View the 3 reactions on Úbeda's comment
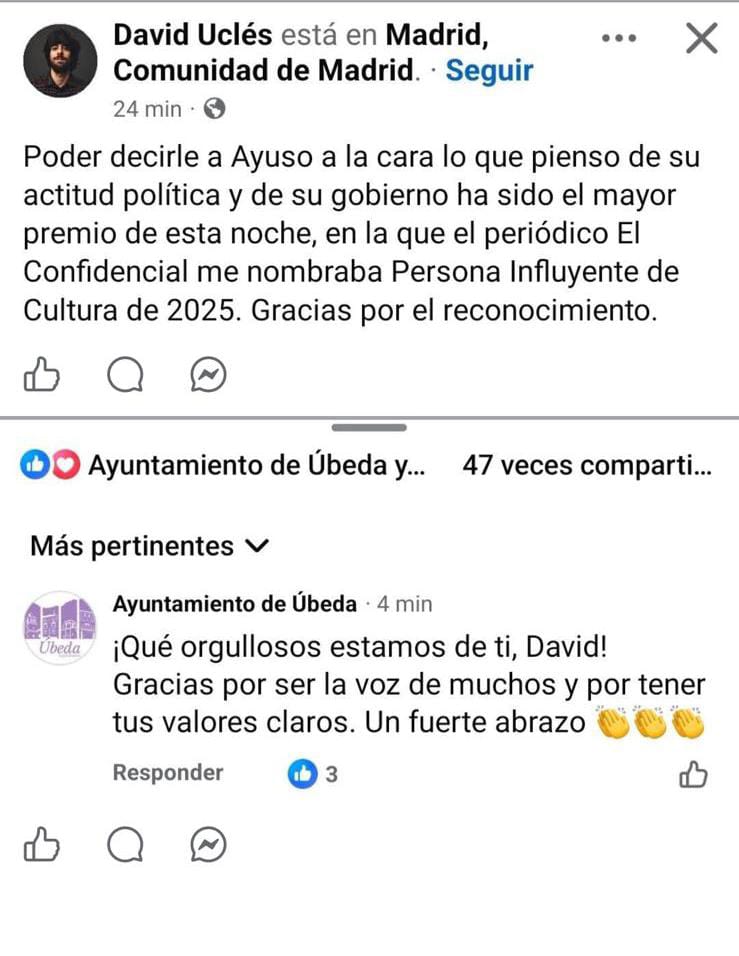 313,774
